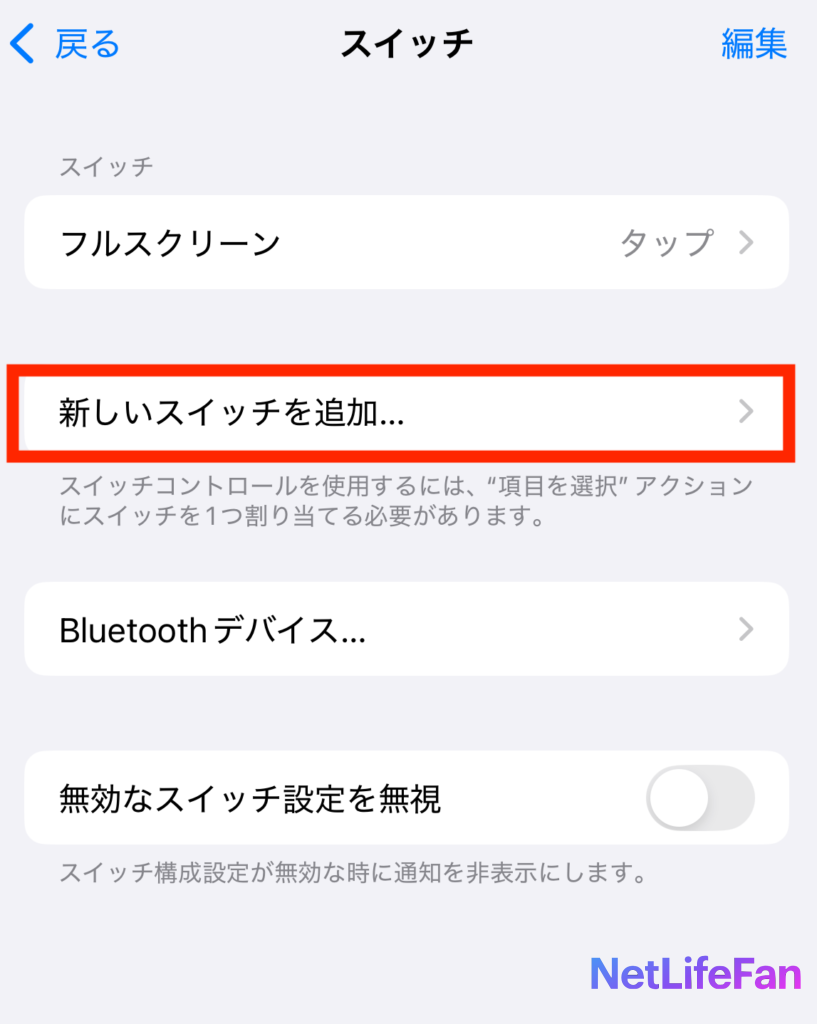Screen dimensions: 817x1024
Task: Go back with the 戻る button
Action: [66, 44]
